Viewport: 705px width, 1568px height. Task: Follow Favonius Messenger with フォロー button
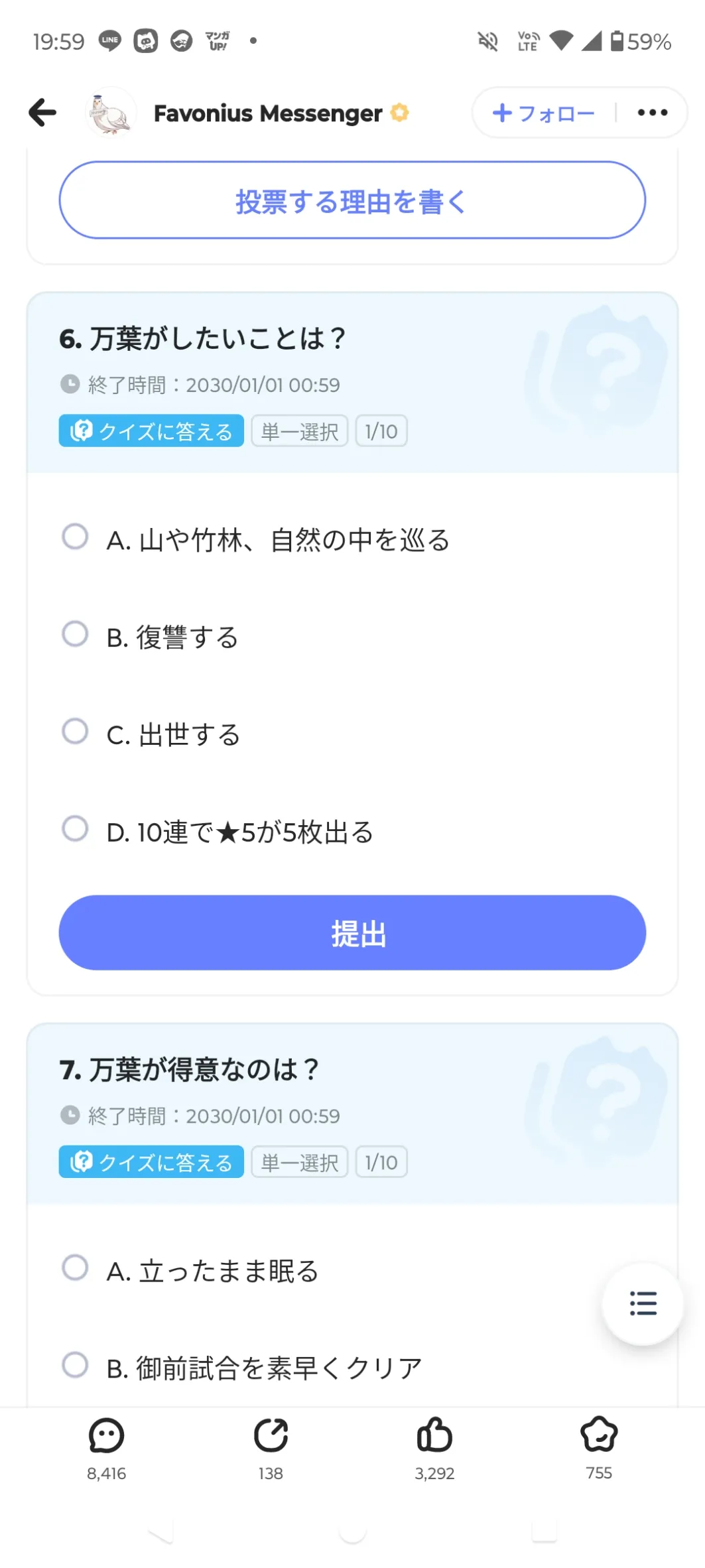click(x=543, y=113)
